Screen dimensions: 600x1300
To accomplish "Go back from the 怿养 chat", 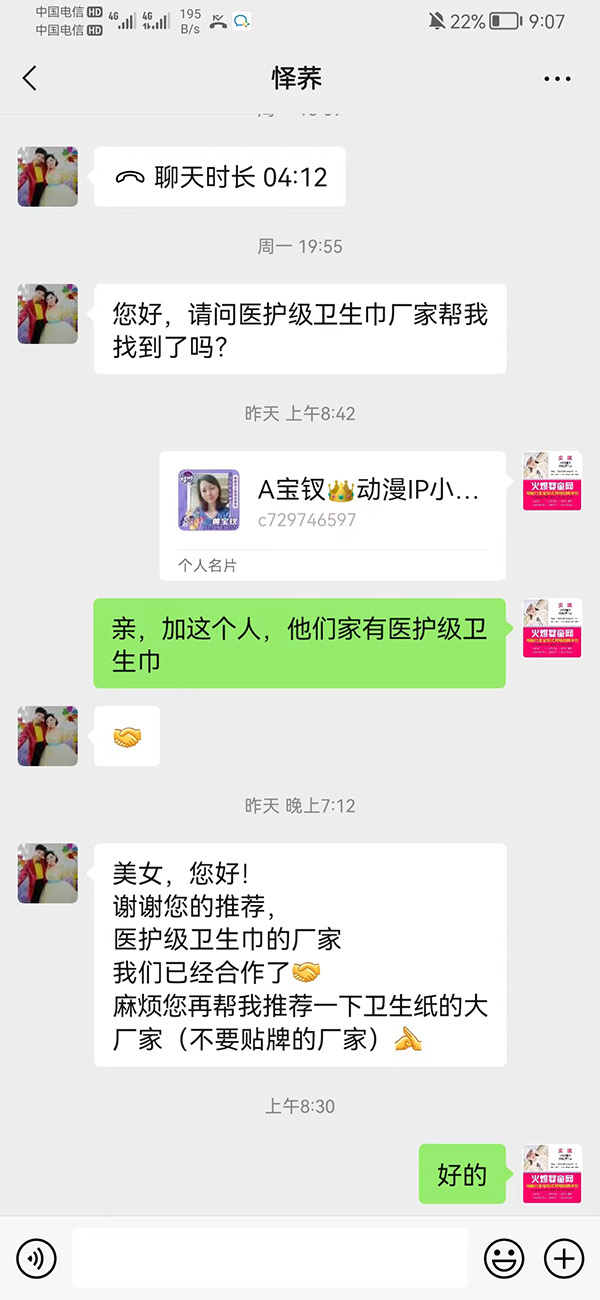I will point(29,79).
